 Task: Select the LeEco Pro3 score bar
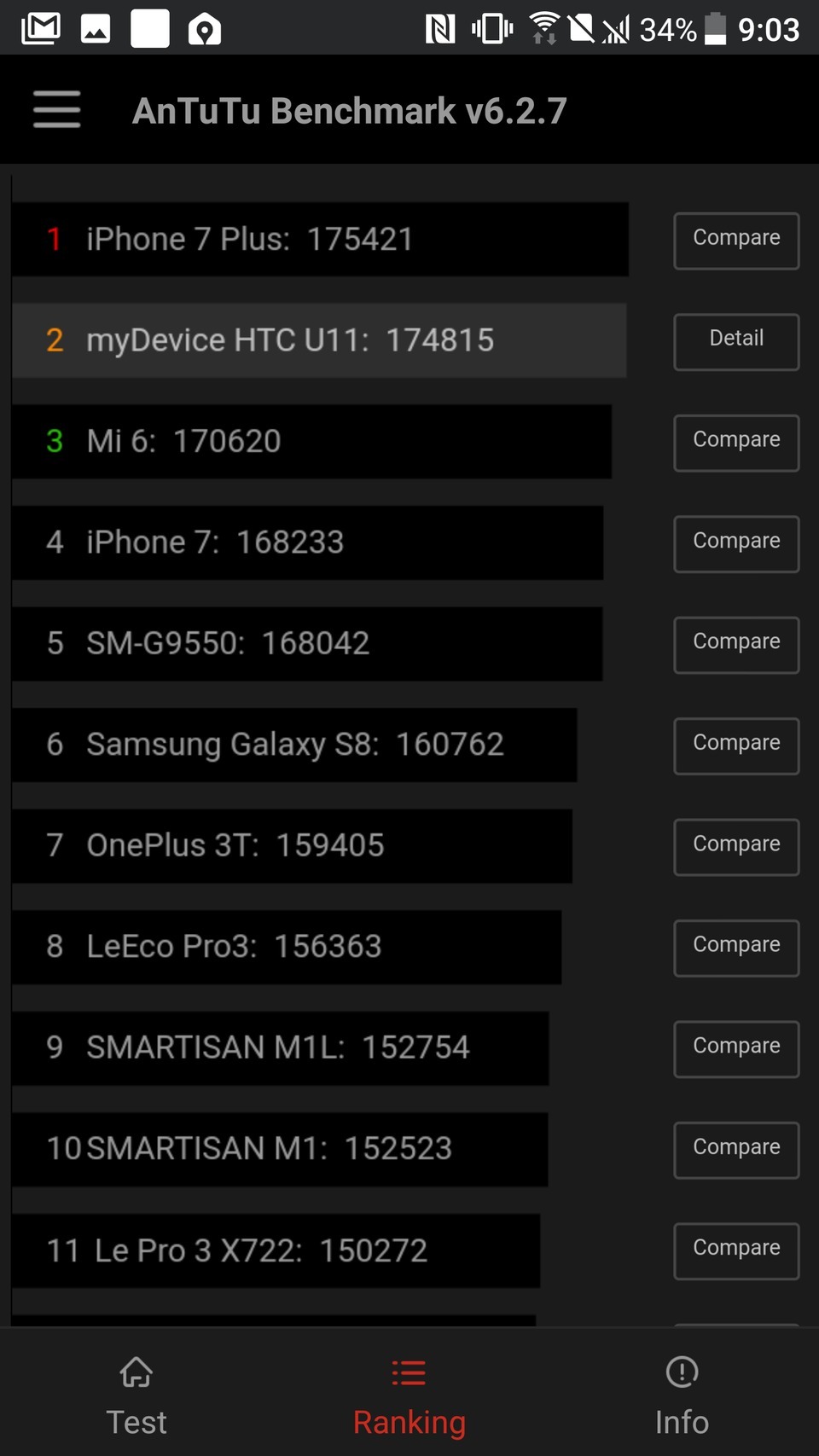click(286, 947)
